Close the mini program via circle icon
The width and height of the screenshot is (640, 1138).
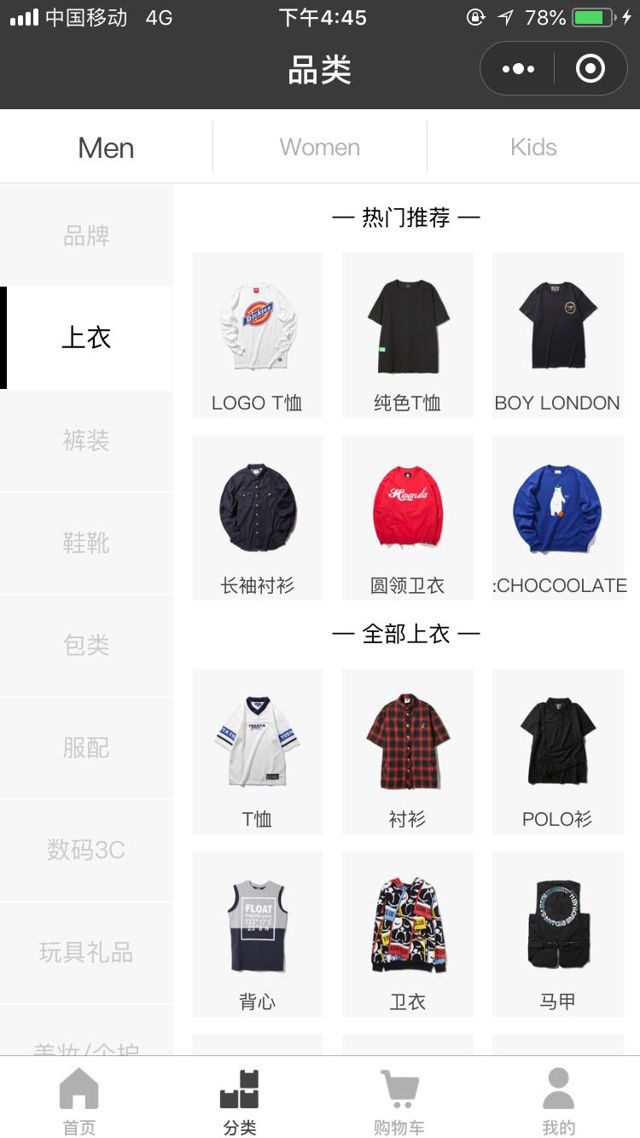coord(590,69)
